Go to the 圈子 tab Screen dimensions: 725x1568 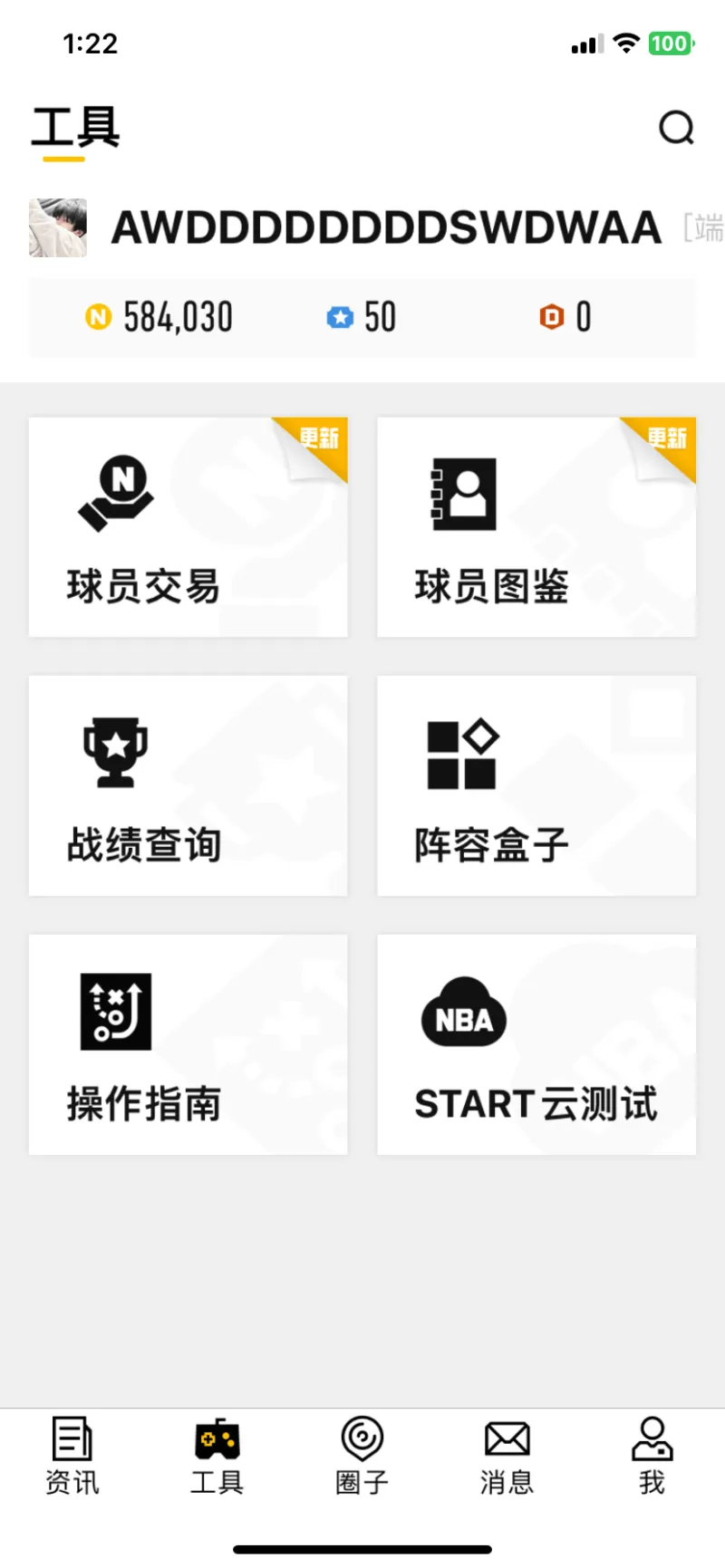(x=362, y=1455)
